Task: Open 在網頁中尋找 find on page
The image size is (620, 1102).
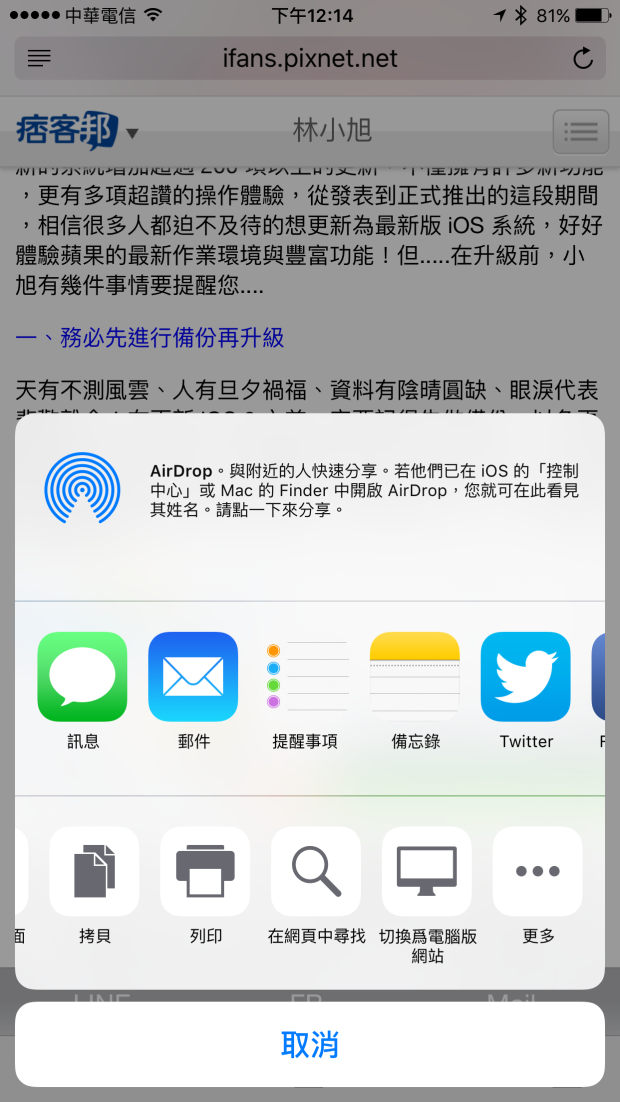Action: [316, 871]
